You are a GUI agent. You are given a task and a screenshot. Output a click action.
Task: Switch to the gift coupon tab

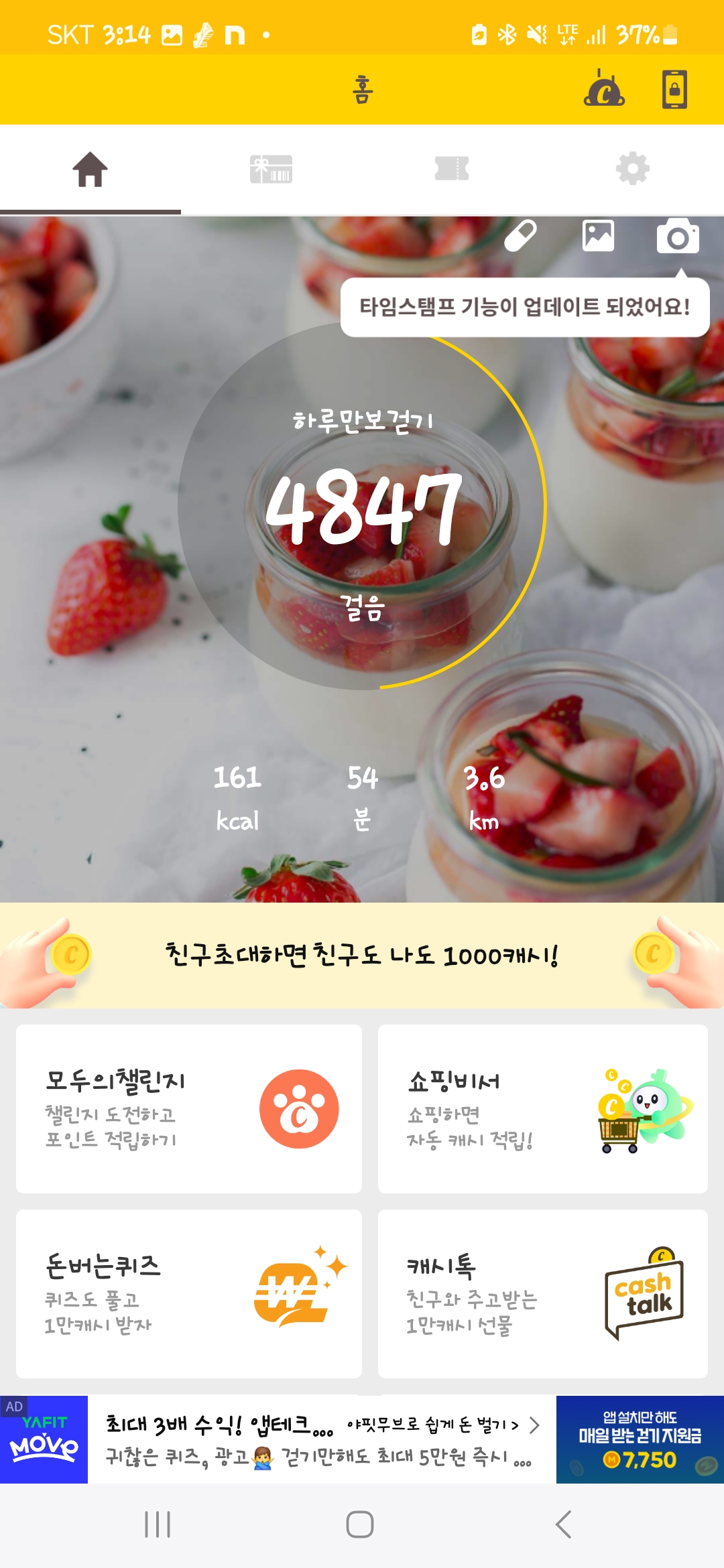pos(271,170)
